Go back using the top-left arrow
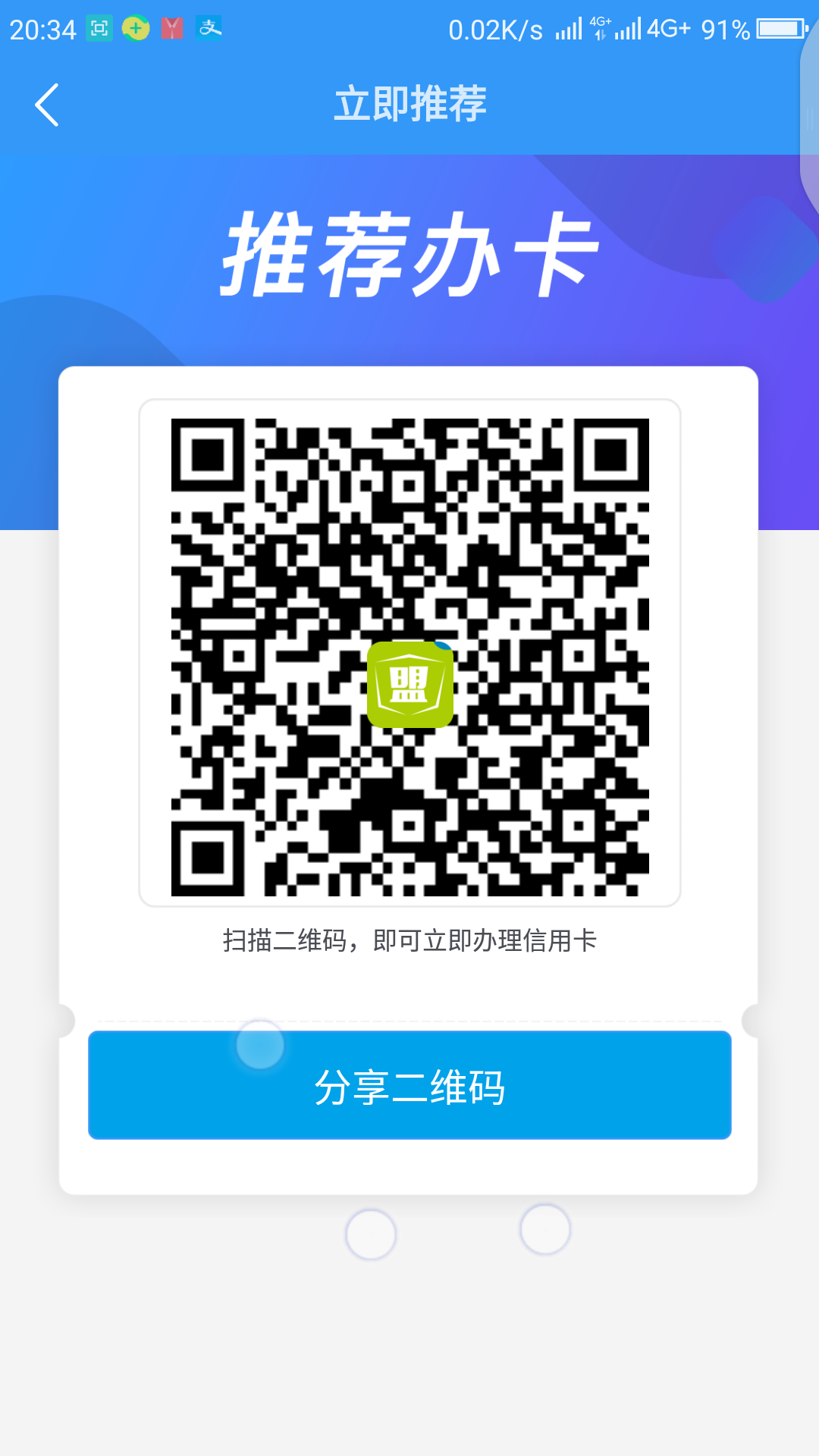Screen dimensions: 819x1456 pos(47,105)
